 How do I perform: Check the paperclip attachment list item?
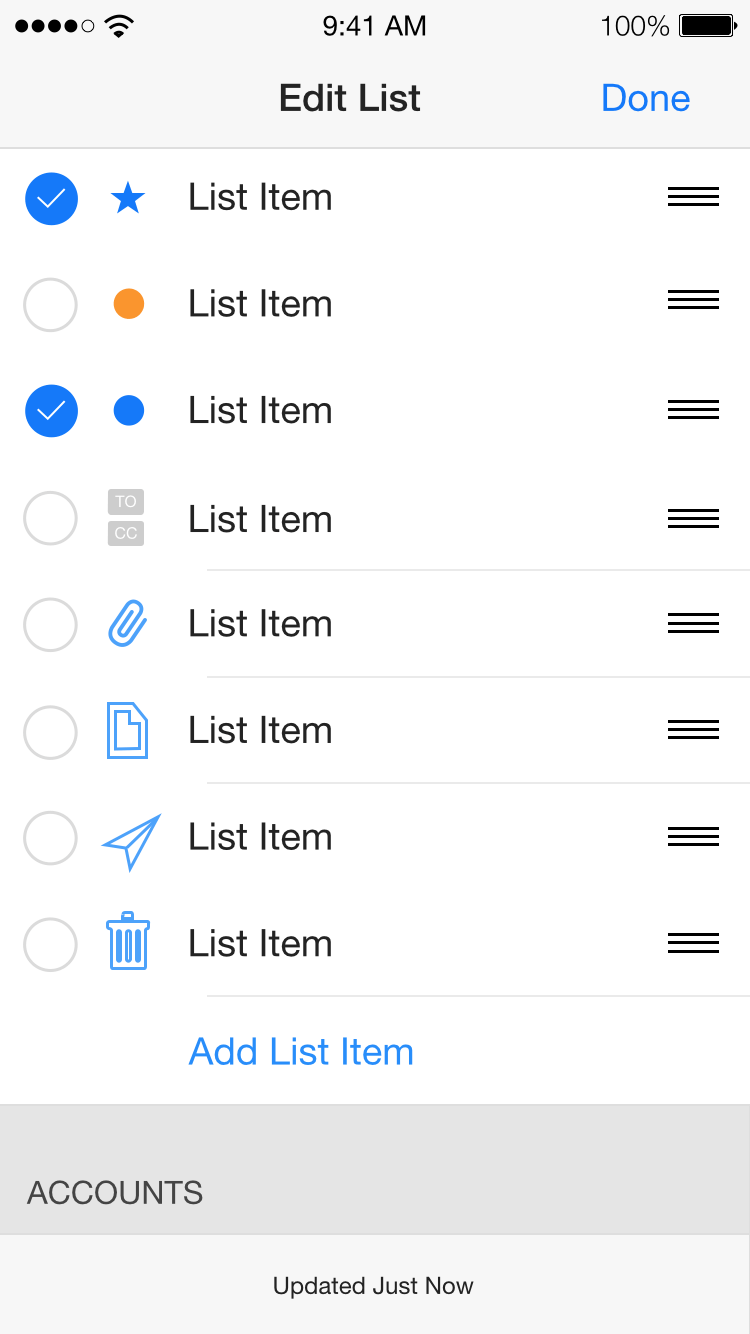click(50, 625)
